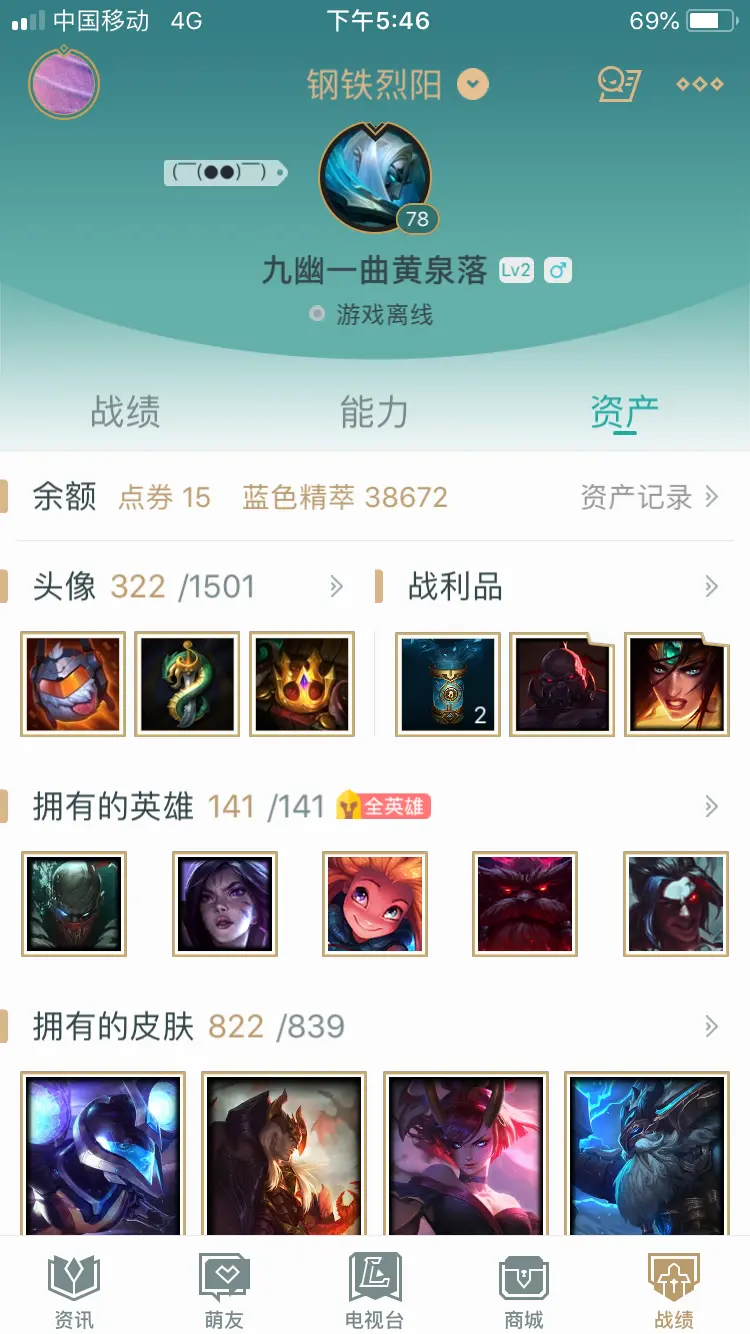Open 资产记录 asset records
Screen dimensions: 750x1334
point(648,497)
